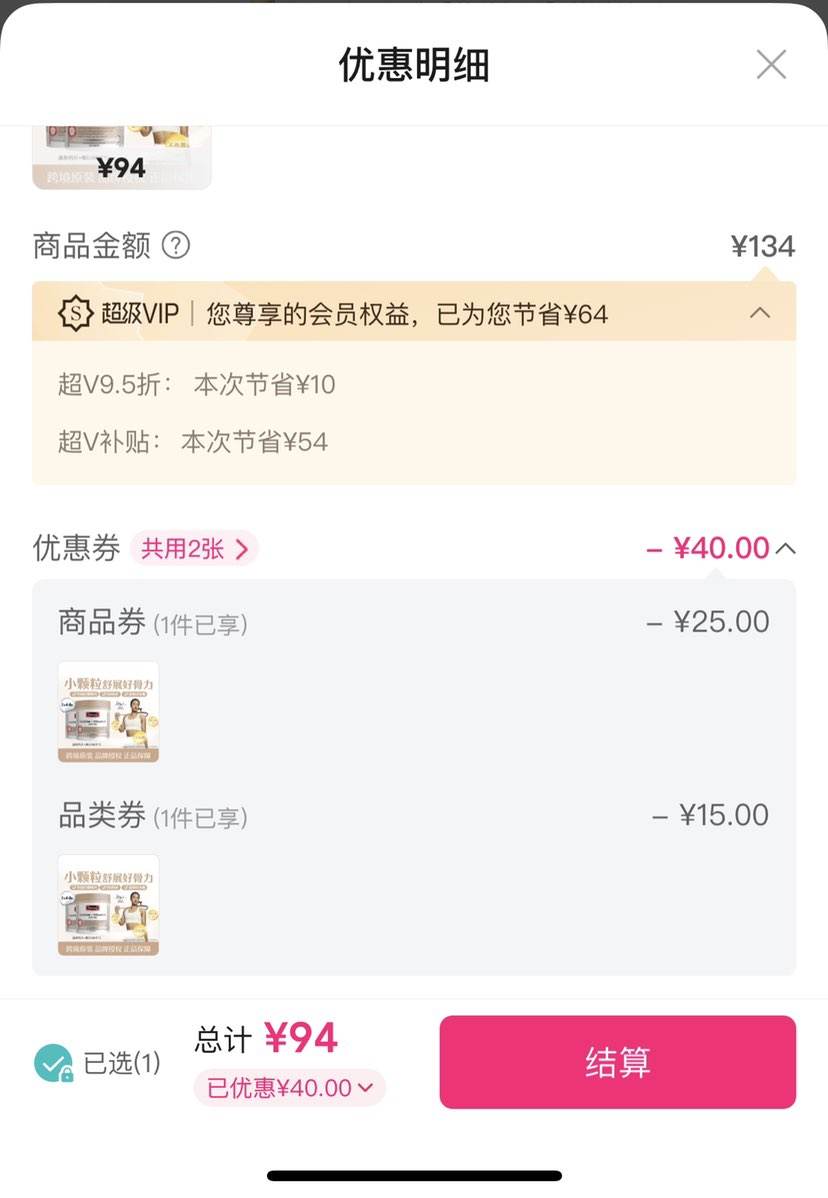This screenshot has height=1198, width=828.
Task: Collapse the 优惠券 -¥40.00 section
Action: coord(786,549)
